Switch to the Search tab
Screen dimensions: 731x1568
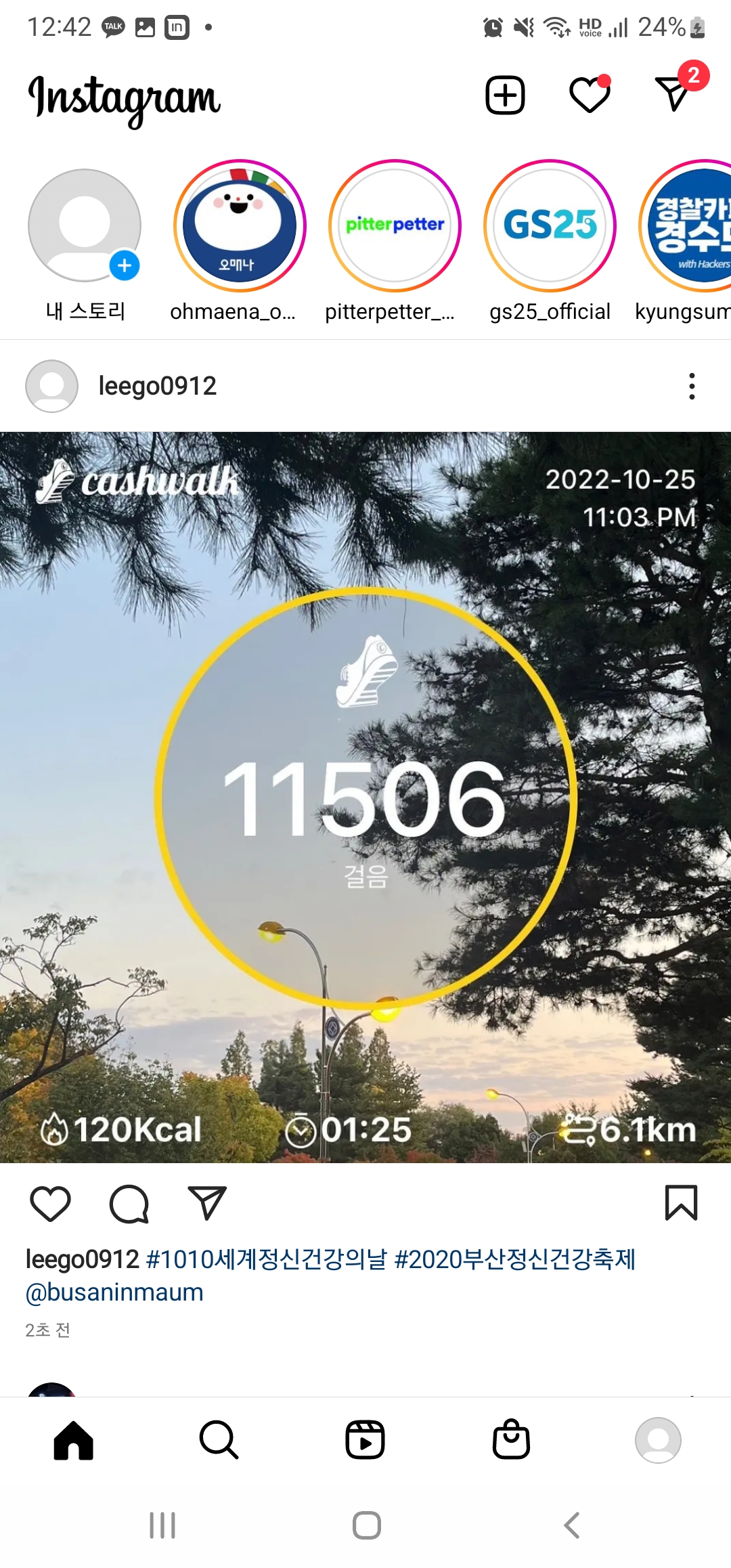(219, 1439)
